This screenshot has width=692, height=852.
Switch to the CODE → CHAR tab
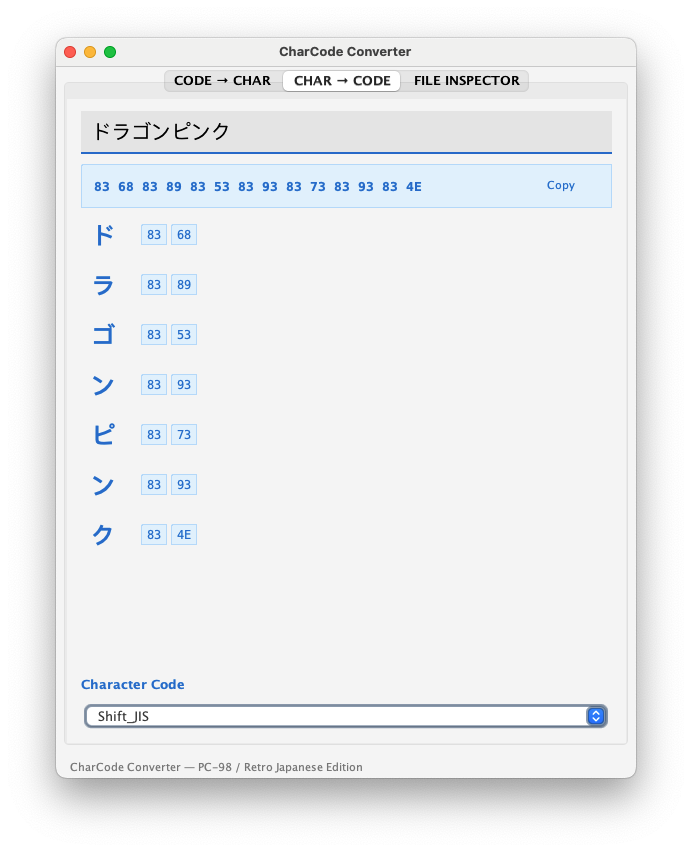[x=222, y=81]
